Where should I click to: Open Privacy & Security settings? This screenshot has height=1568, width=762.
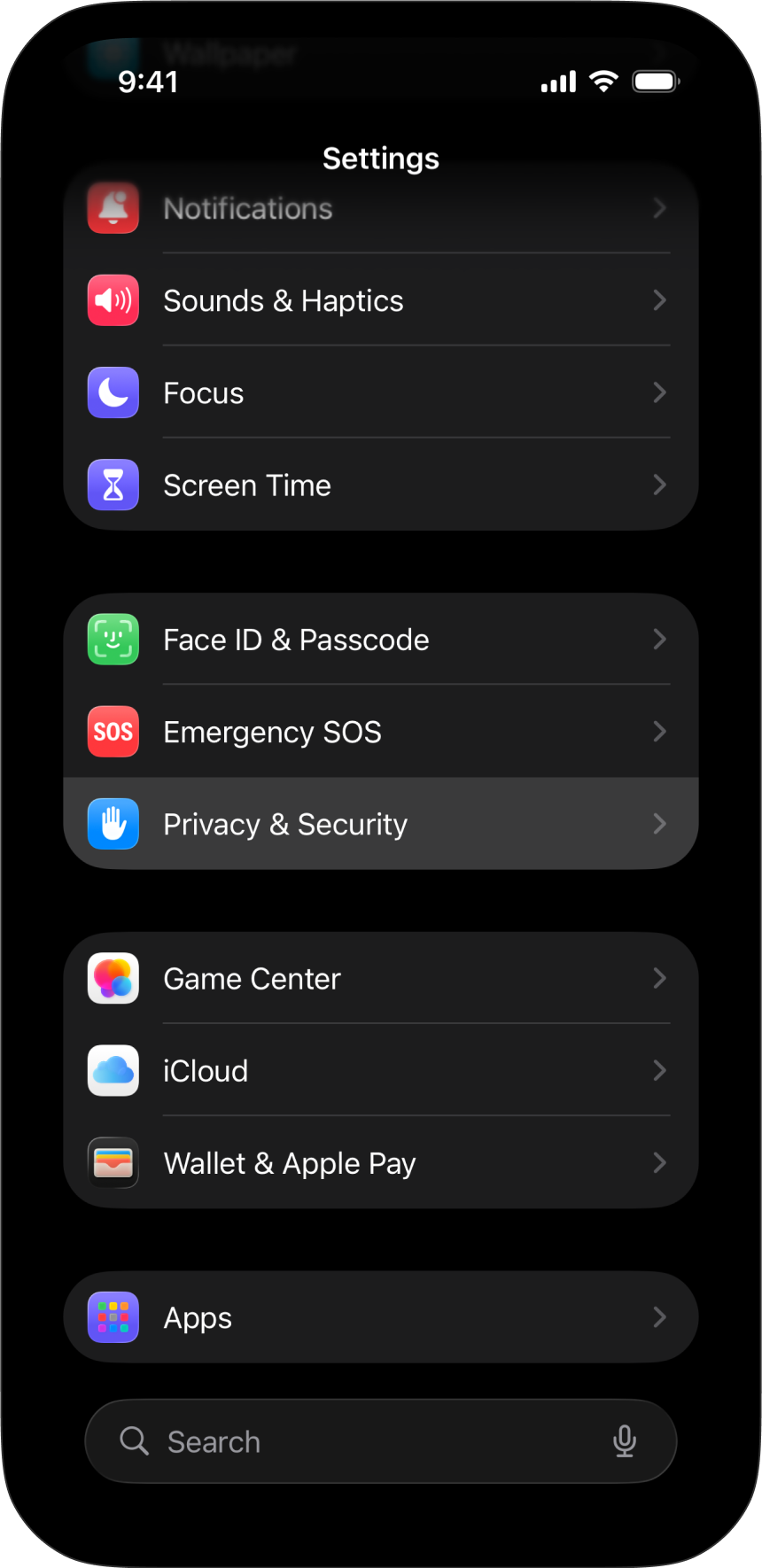[381, 824]
